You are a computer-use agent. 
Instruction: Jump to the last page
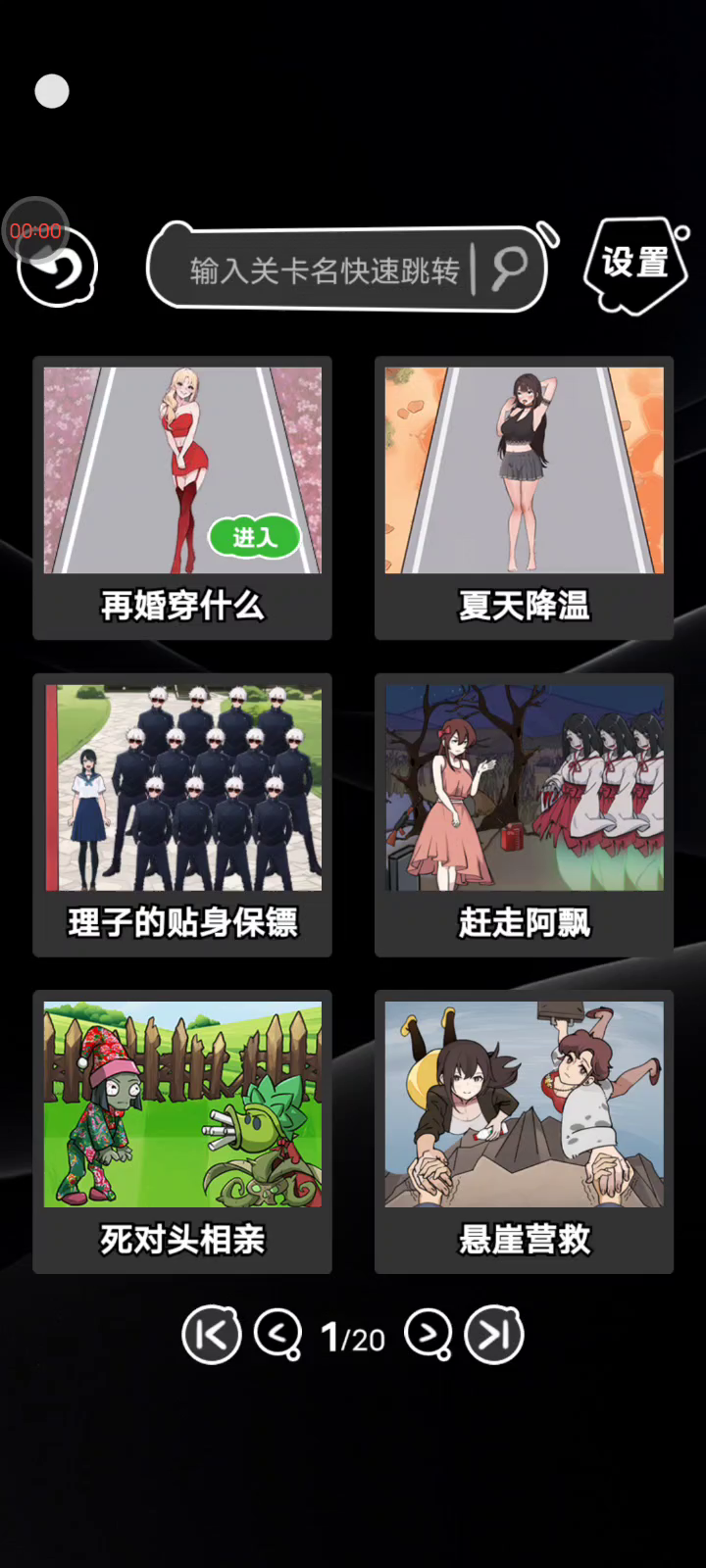[494, 1335]
